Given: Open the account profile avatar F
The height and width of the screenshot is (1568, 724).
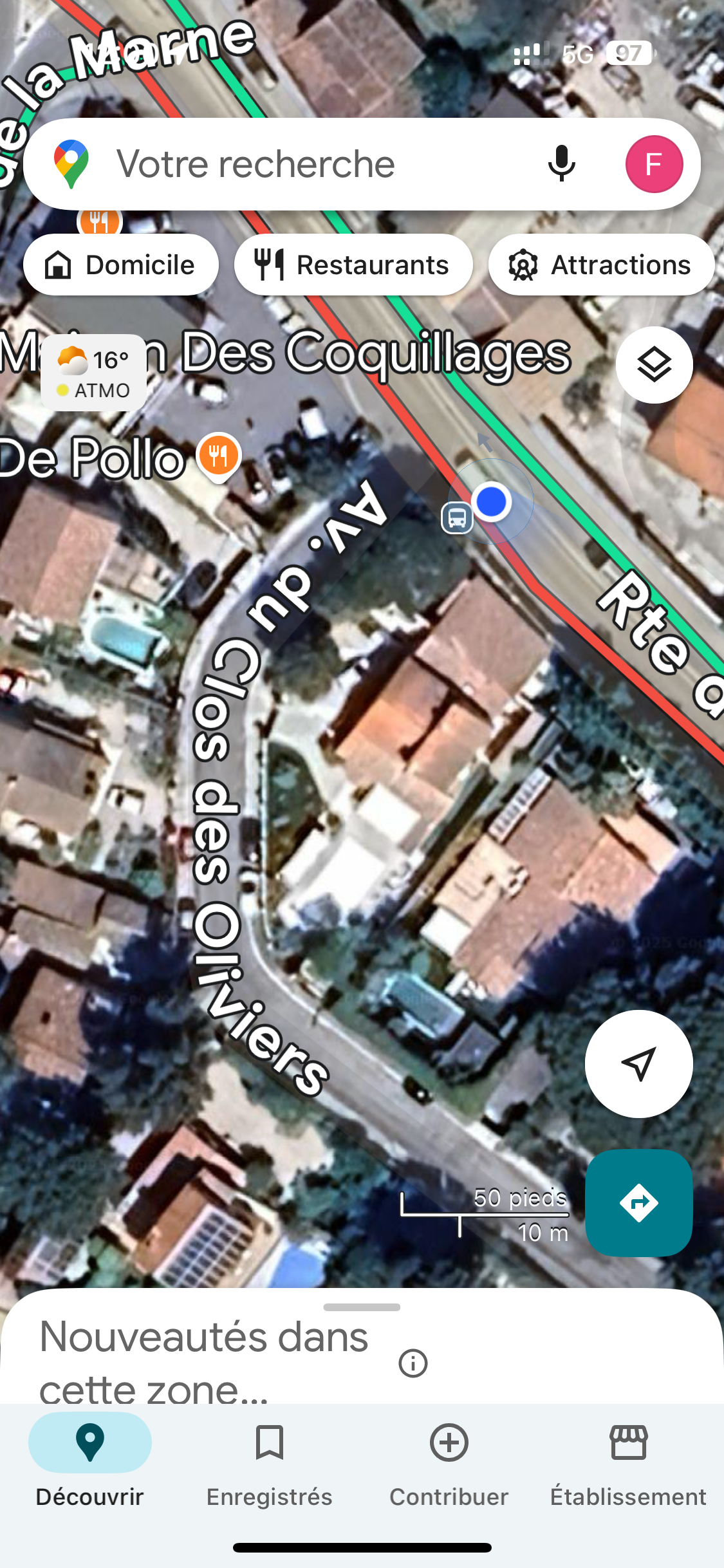Looking at the screenshot, I should pos(654,164).
